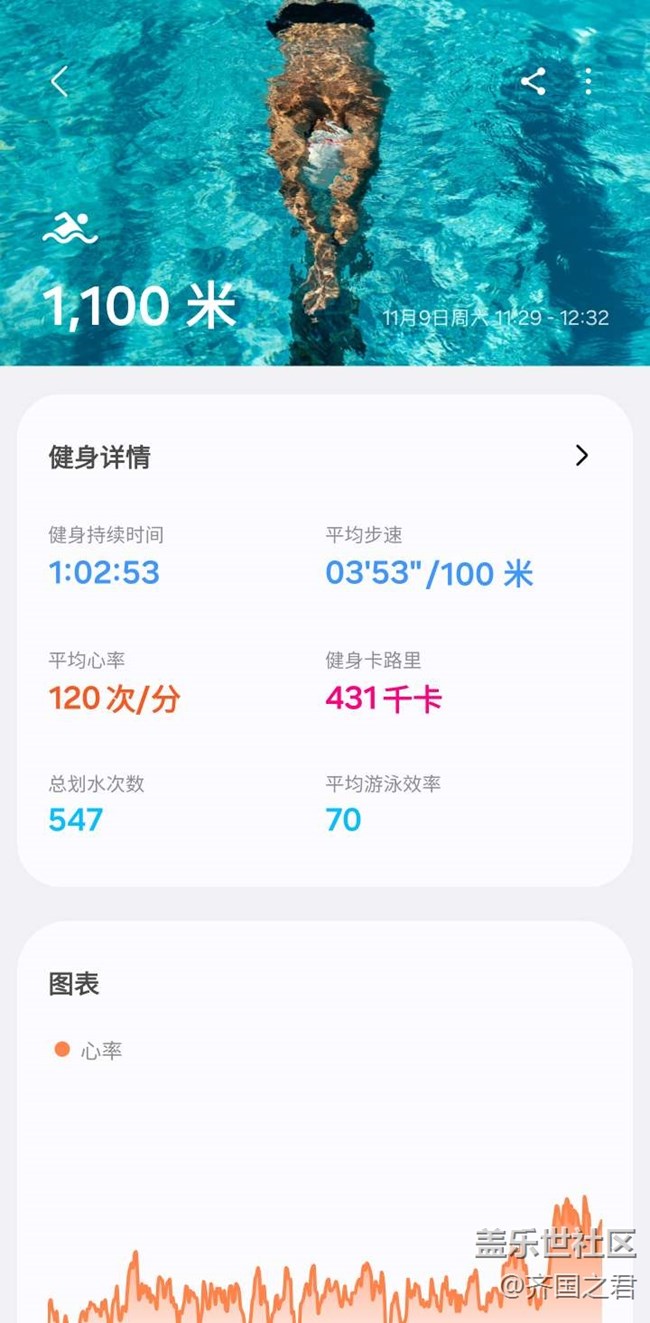650x1323 pixels.
Task: Expand 健身详情 with the chevron arrow
Action: point(582,456)
